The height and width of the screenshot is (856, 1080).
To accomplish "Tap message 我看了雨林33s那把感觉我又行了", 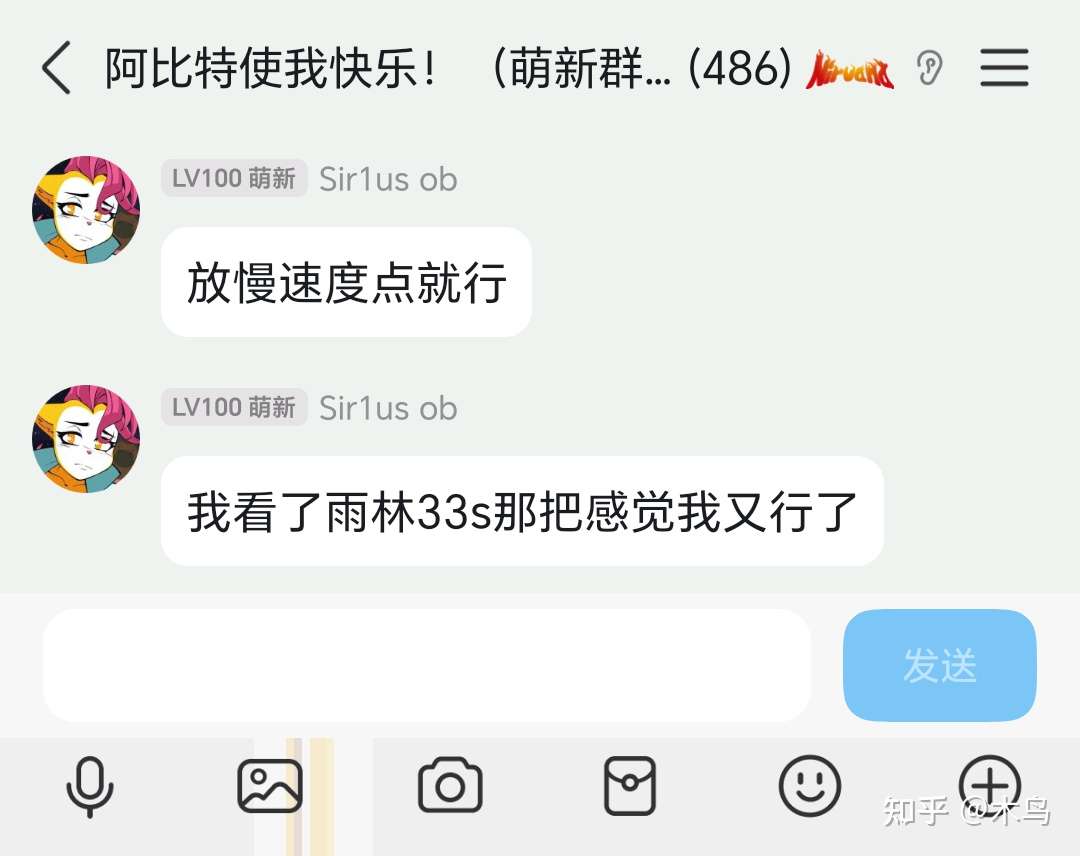I will coord(522,512).
